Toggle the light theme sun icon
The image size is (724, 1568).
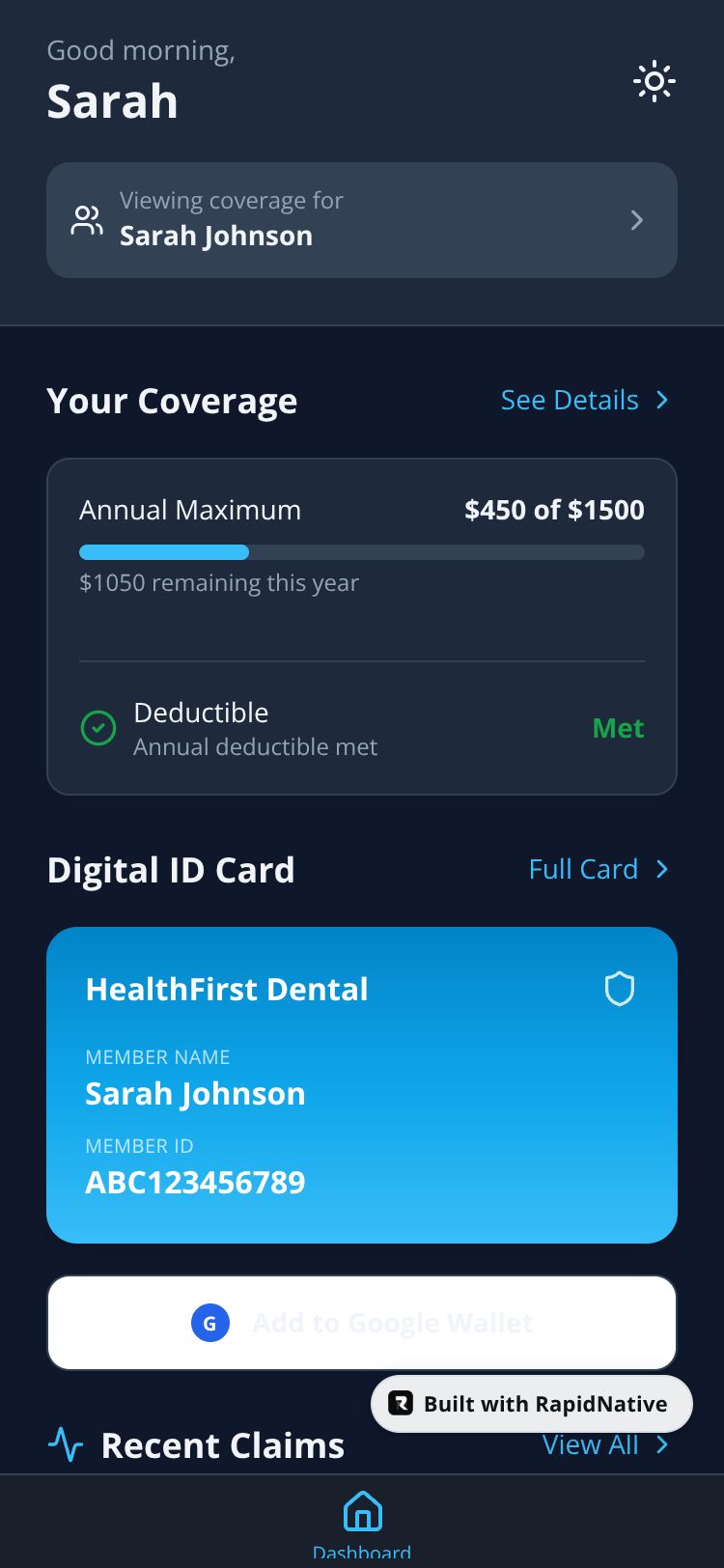point(654,82)
